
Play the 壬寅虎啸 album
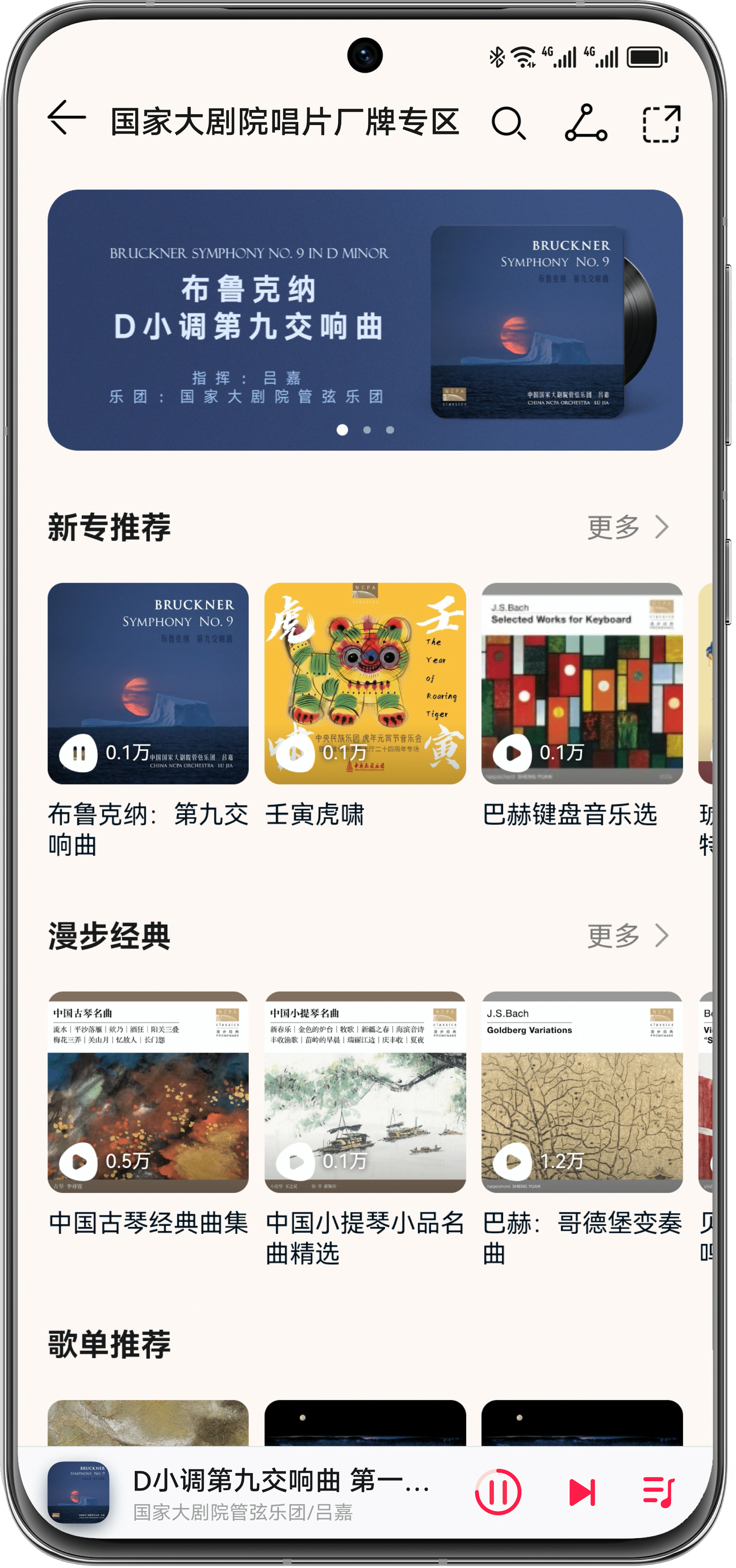(296, 753)
